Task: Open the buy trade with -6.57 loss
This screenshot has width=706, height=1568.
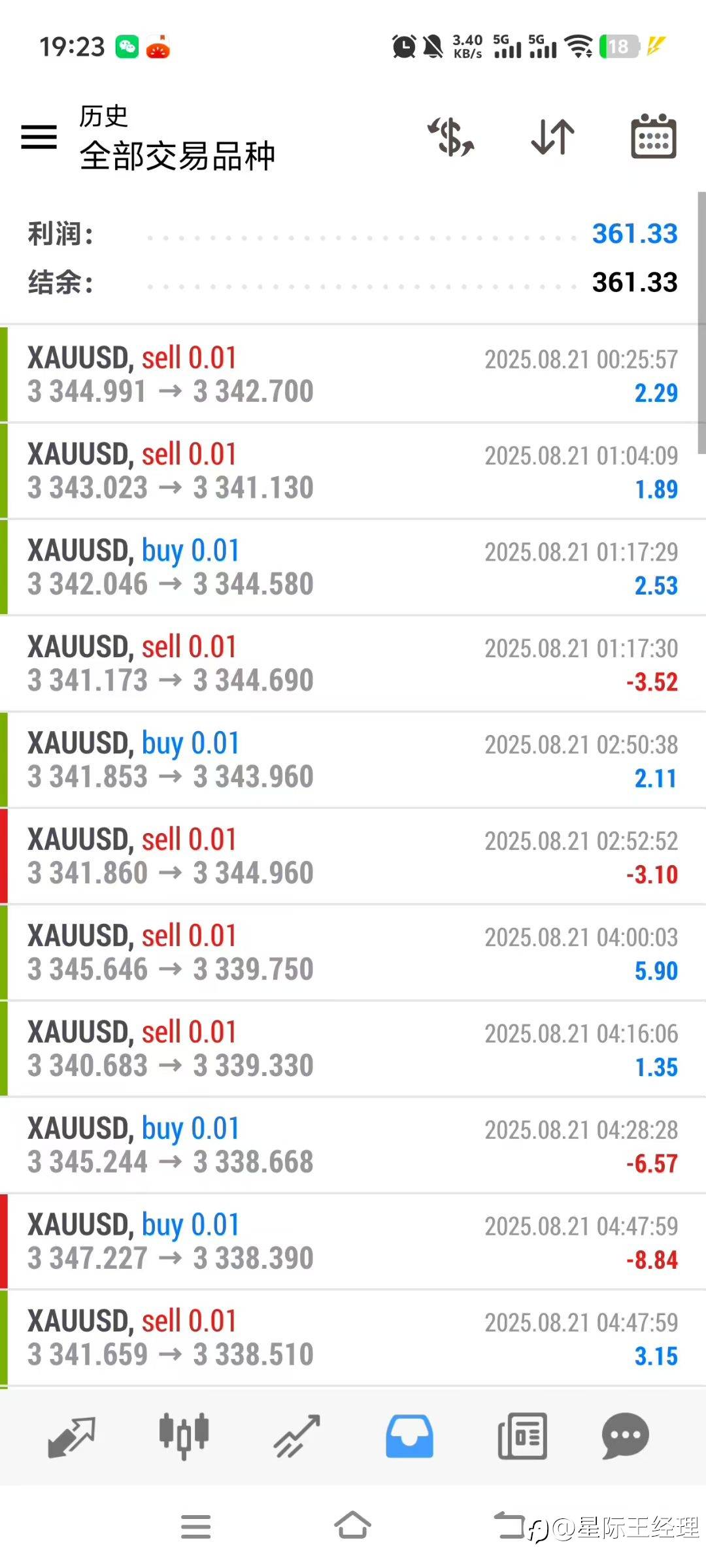Action: 353,1145
